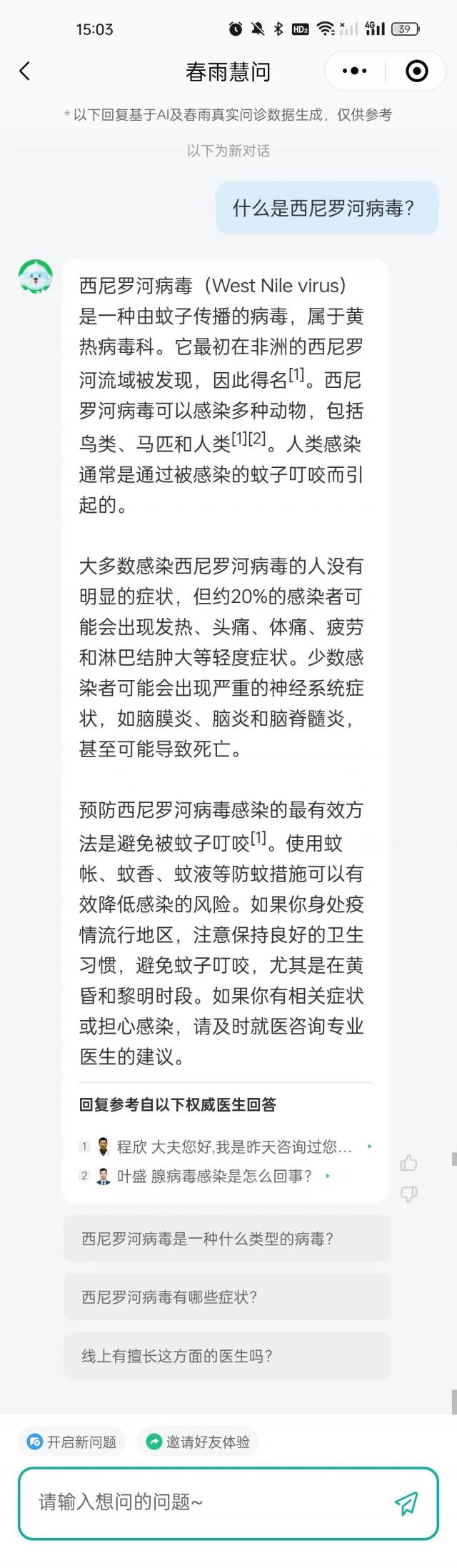Open reference 2 from doctor 叶盛
This screenshot has height=1568, width=457.
214,1176
